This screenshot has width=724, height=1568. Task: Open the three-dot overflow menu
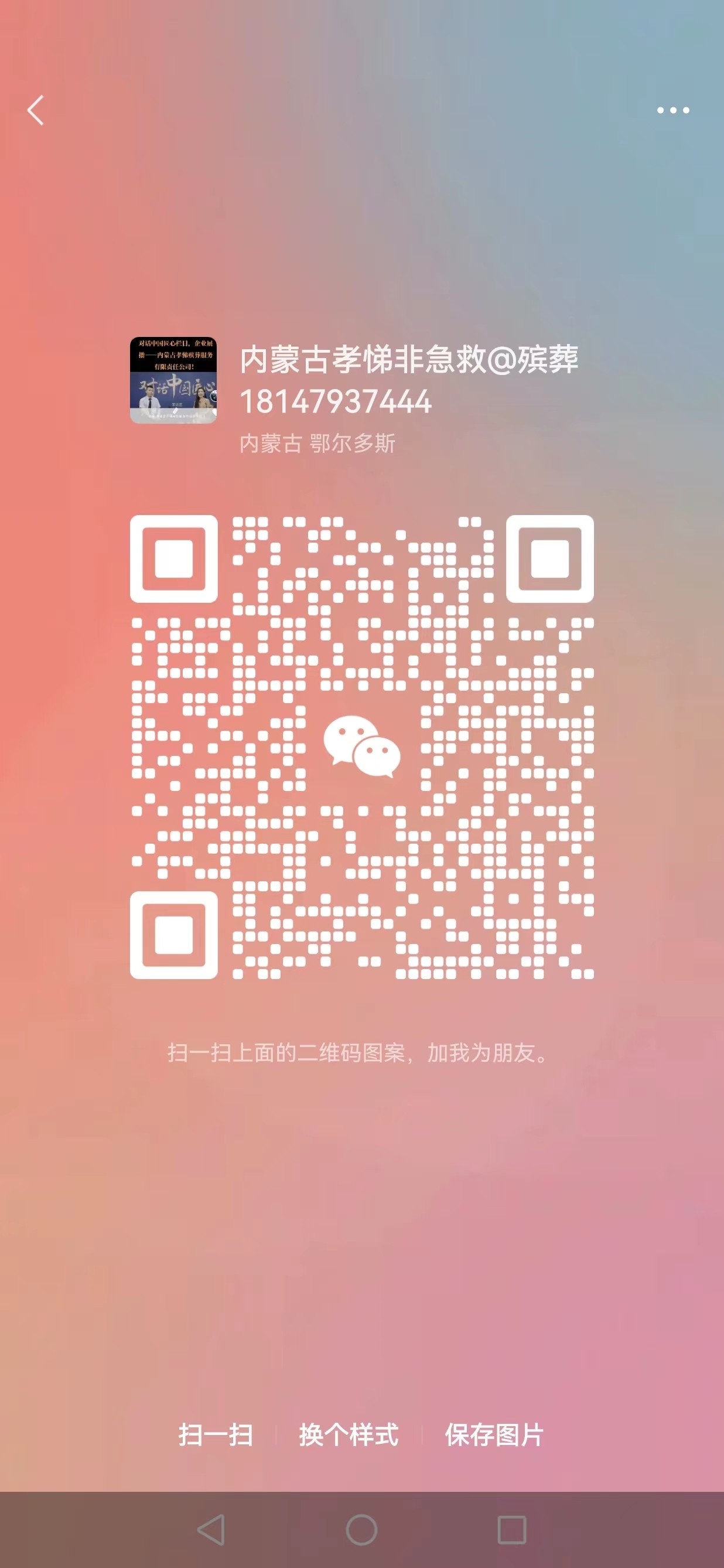[x=673, y=110]
